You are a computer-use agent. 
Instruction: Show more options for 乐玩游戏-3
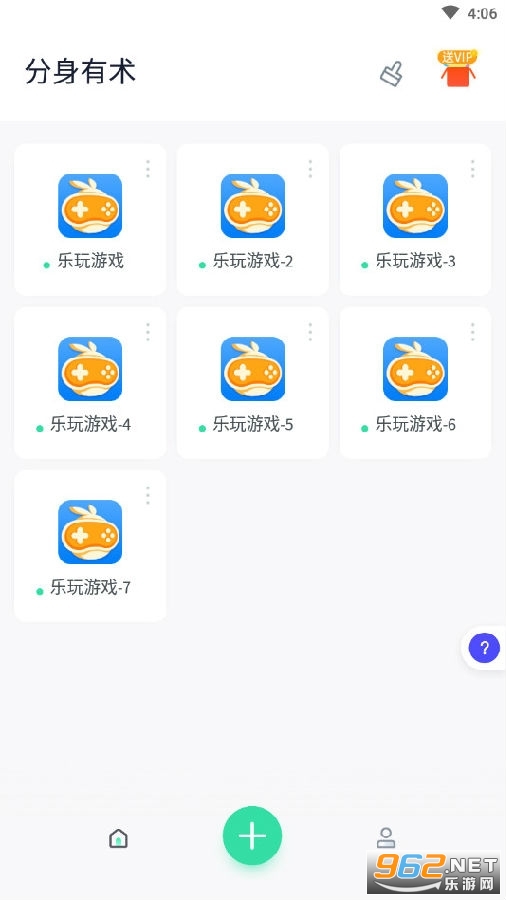pos(473,169)
